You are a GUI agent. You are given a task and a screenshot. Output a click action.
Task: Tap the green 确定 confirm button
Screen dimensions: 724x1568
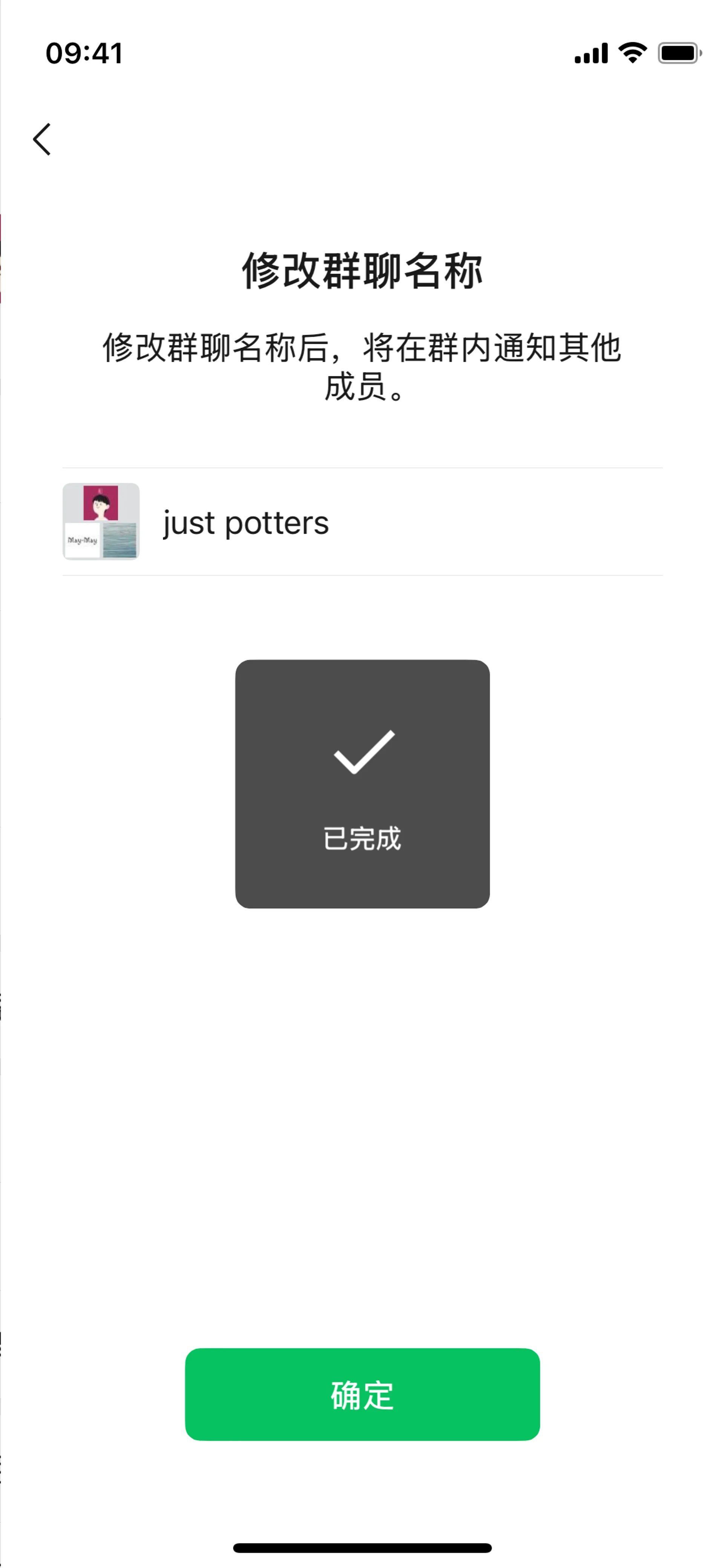362,1394
